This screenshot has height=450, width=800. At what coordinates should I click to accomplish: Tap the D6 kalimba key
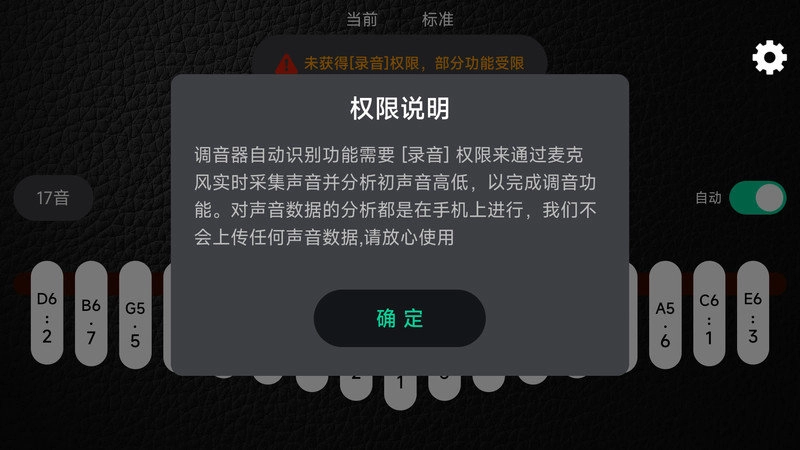[x=46, y=315]
